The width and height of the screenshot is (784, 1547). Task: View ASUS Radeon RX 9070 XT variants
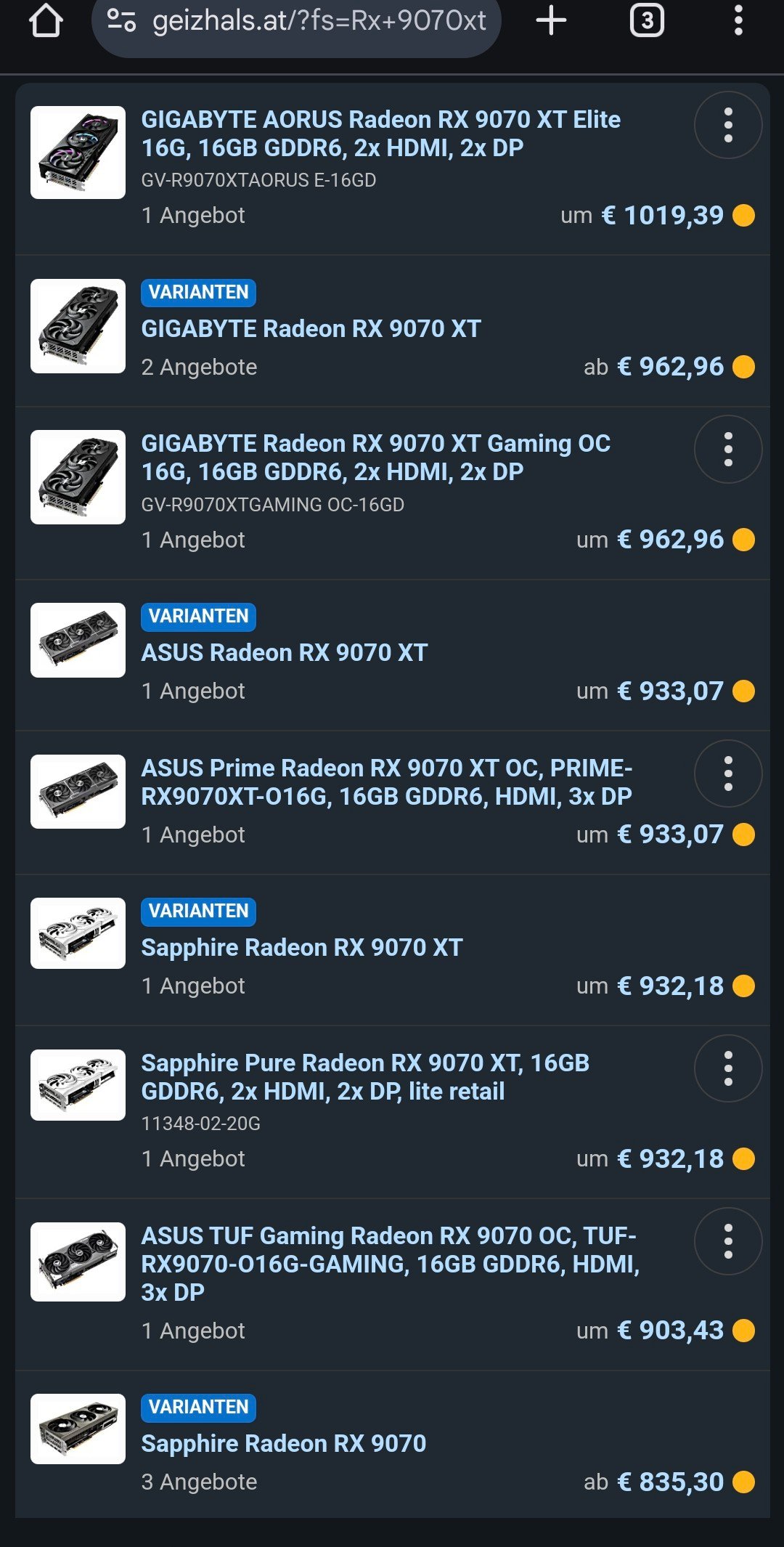[284, 653]
